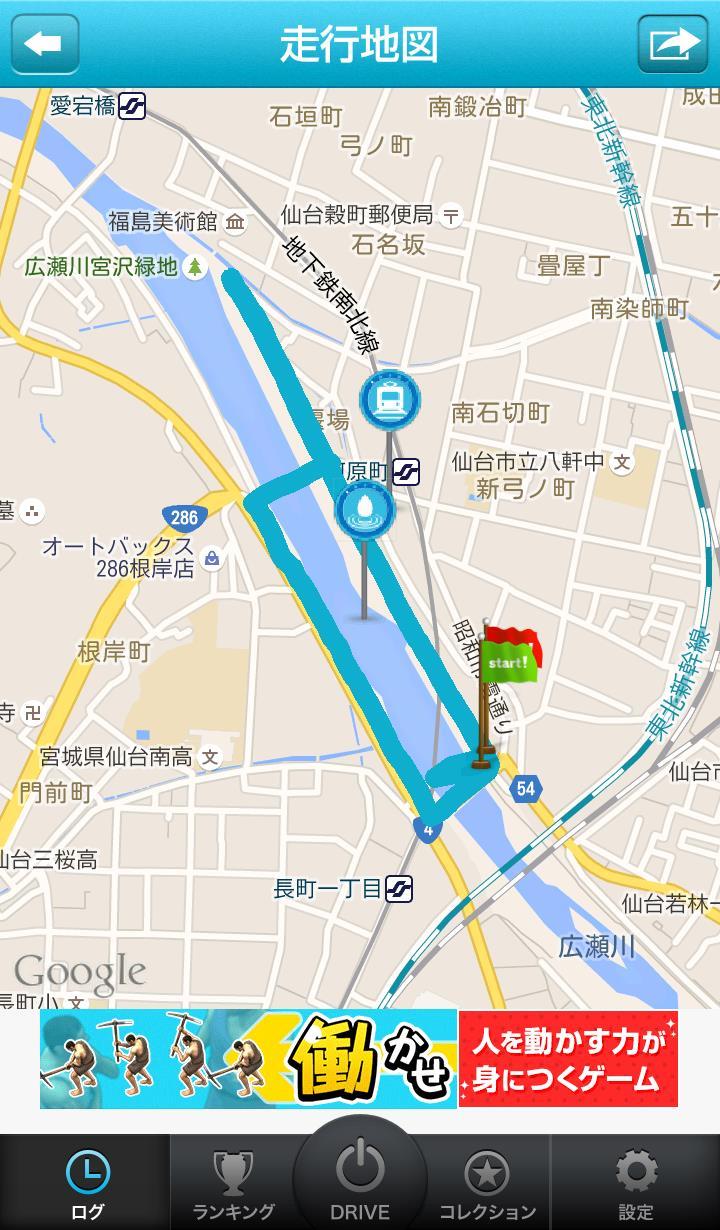The image size is (720, 1230).
Task: Open the ランキング tab
Action: pyautogui.click(x=233, y=1183)
